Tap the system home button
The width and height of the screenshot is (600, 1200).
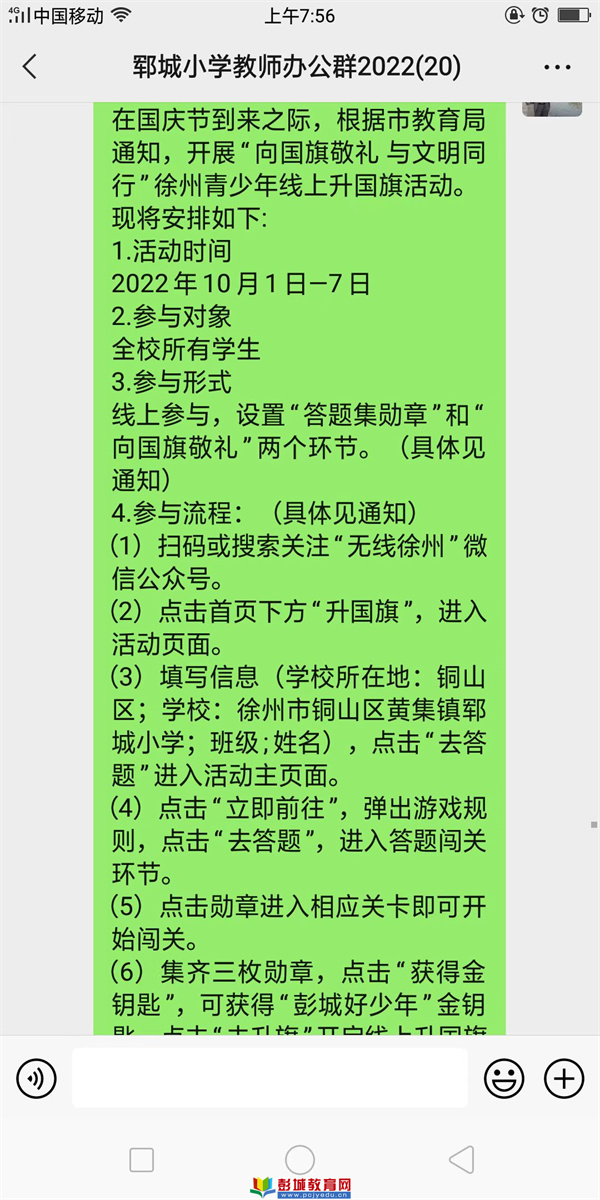point(300,1160)
